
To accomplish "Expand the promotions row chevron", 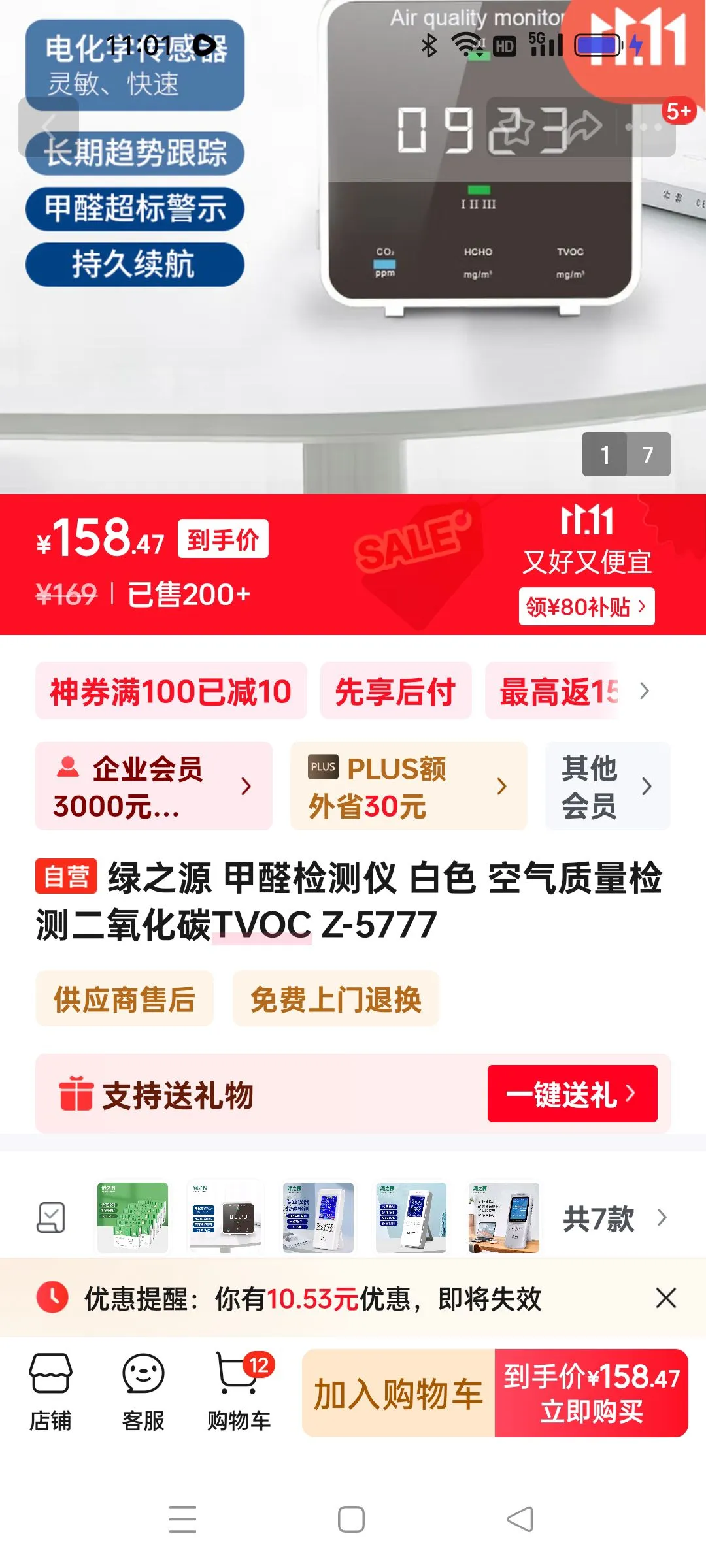I will [645, 691].
